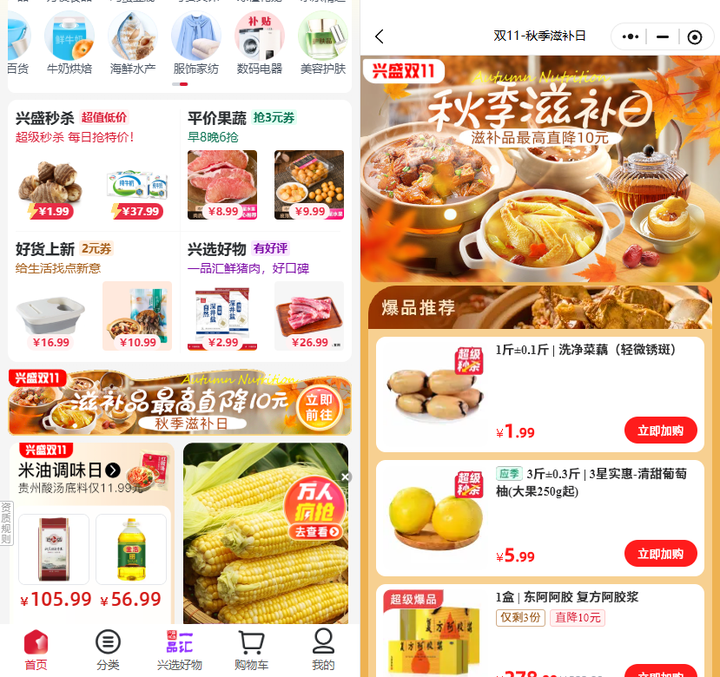Screen dimensions: 720x677
Task: Switch to 分类 tab
Action: (108, 649)
